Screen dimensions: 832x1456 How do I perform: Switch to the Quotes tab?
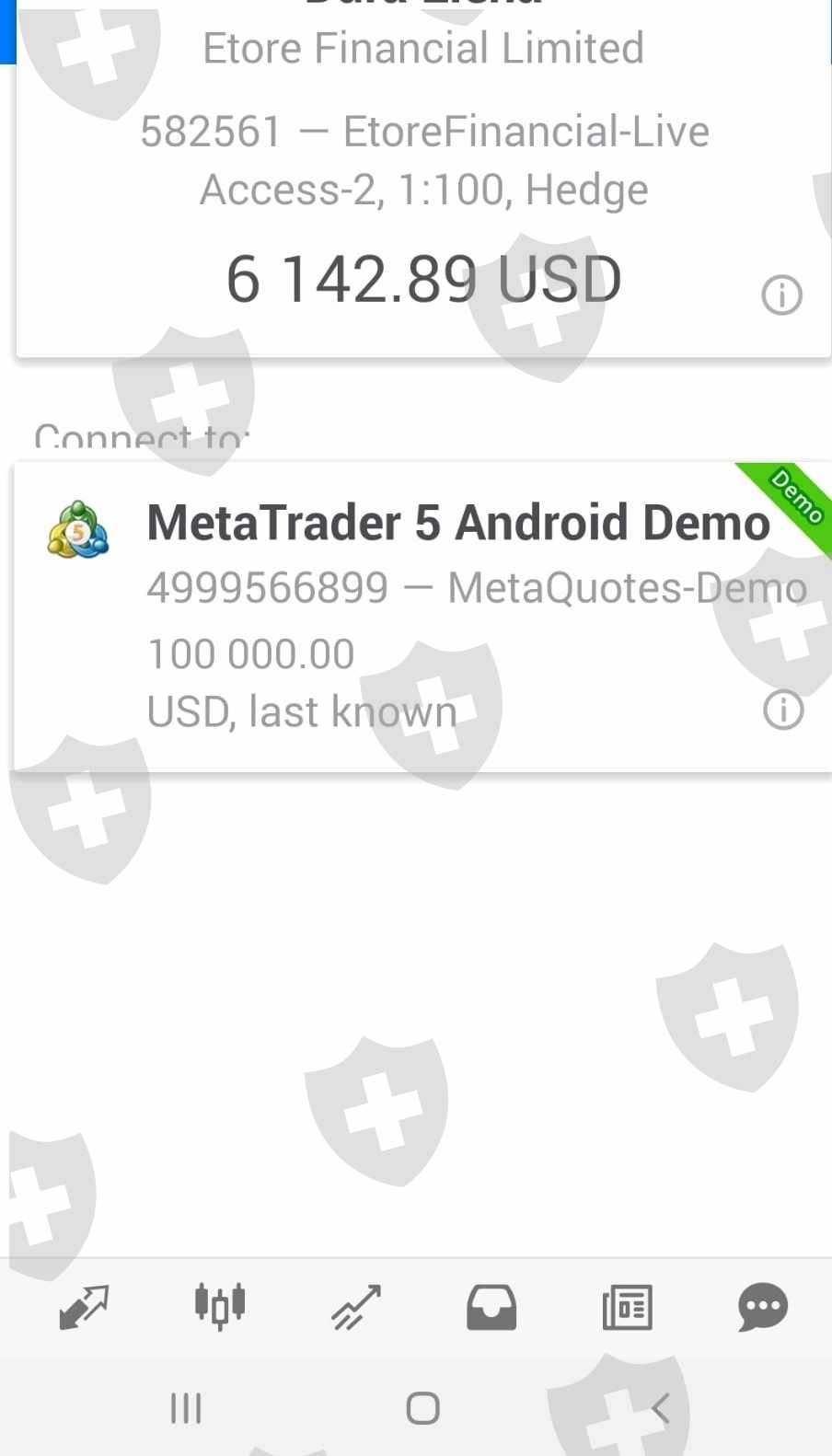point(84,1307)
